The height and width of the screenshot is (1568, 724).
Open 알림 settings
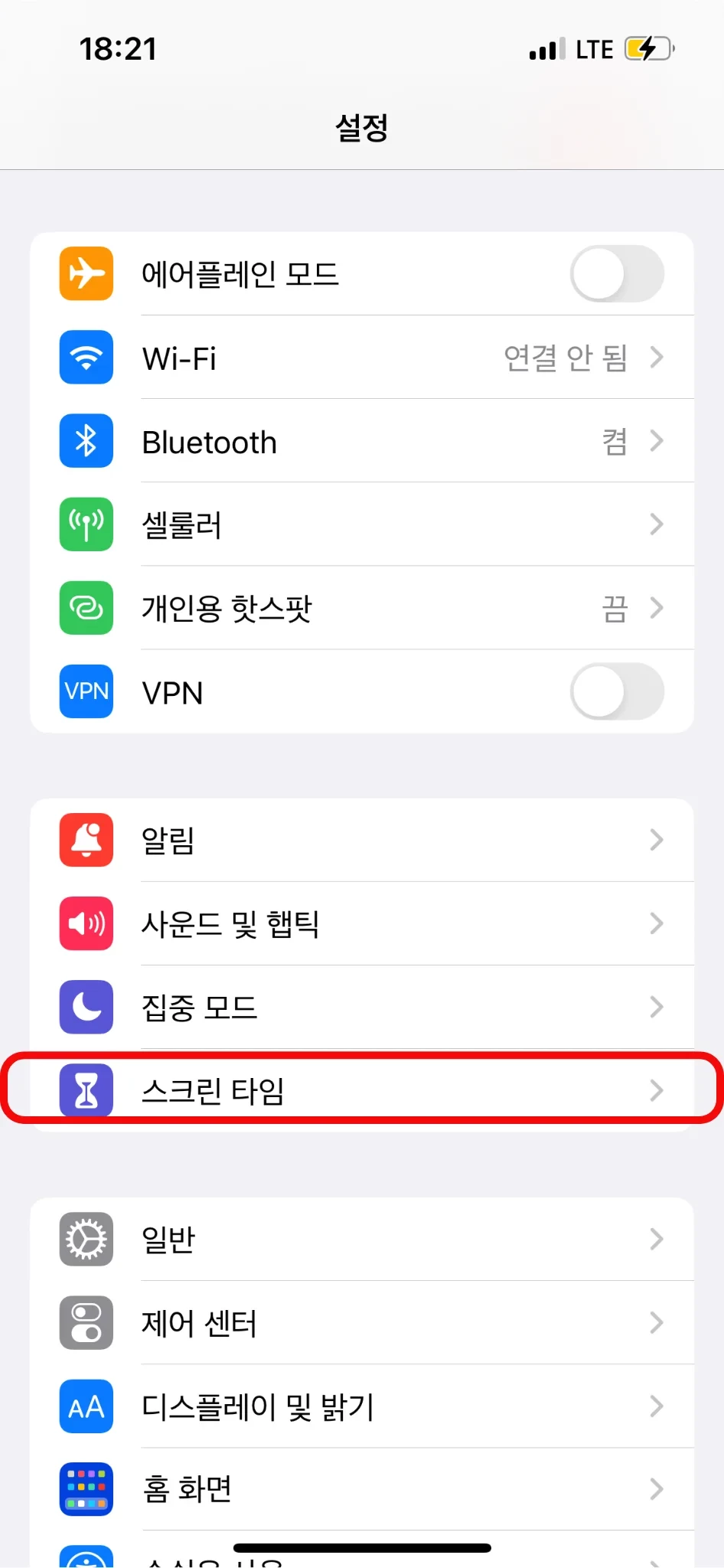coord(361,840)
